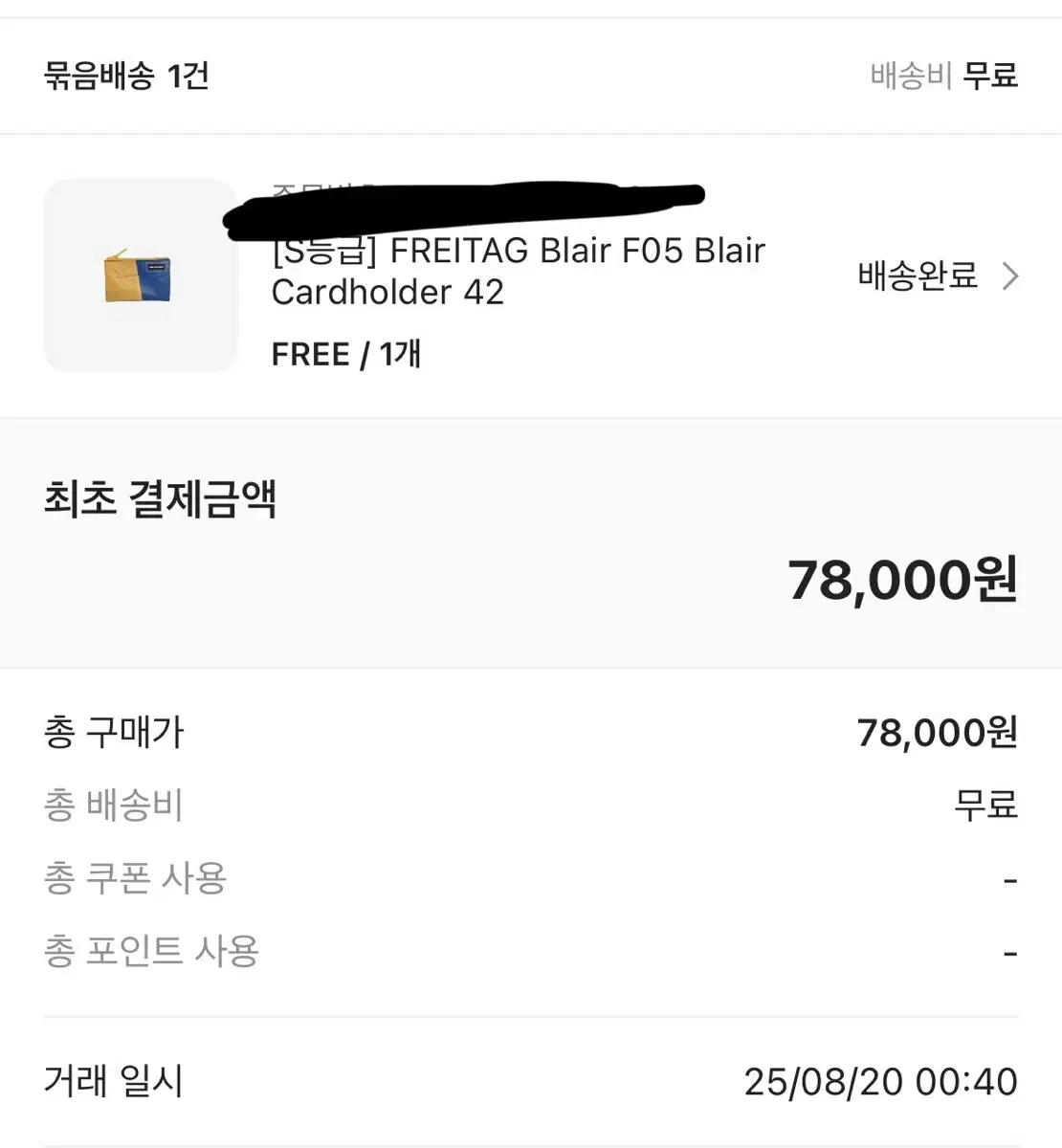The height and width of the screenshot is (1148, 1062).
Task: Tap the 78,000원 payment amount
Action: [x=903, y=578]
